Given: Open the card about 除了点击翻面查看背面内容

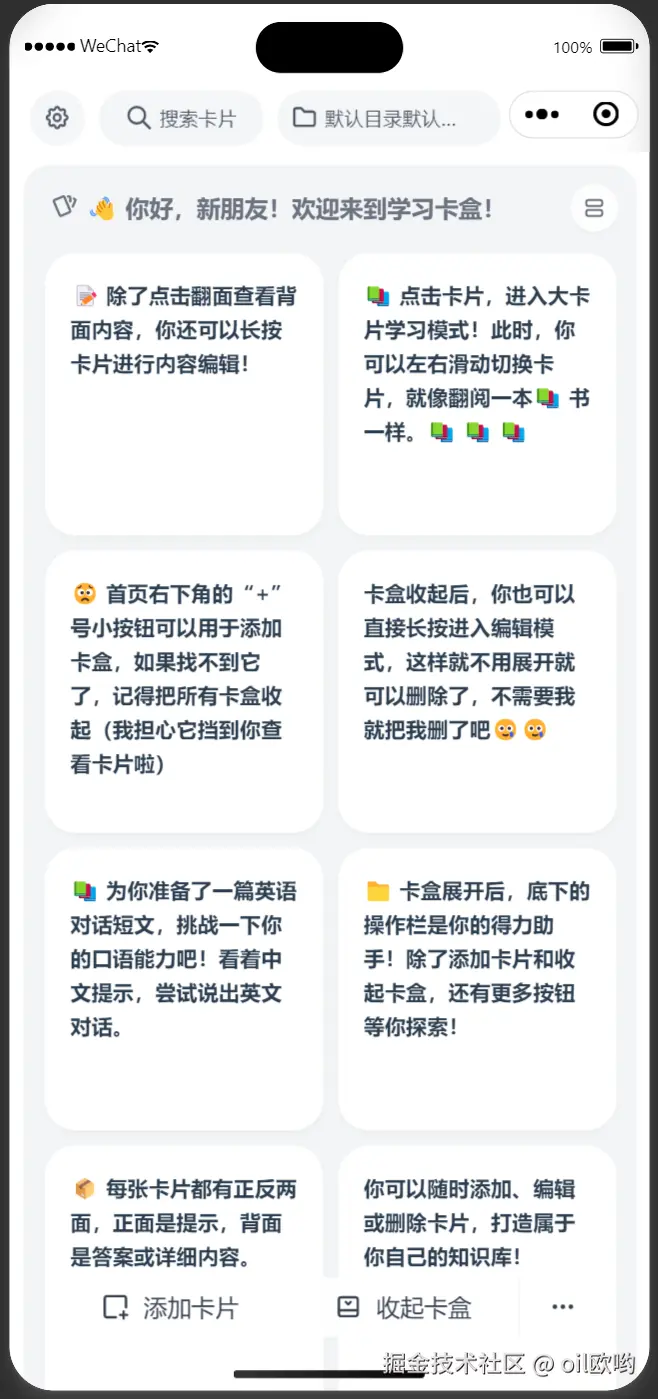Looking at the screenshot, I should (x=184, y=393).
